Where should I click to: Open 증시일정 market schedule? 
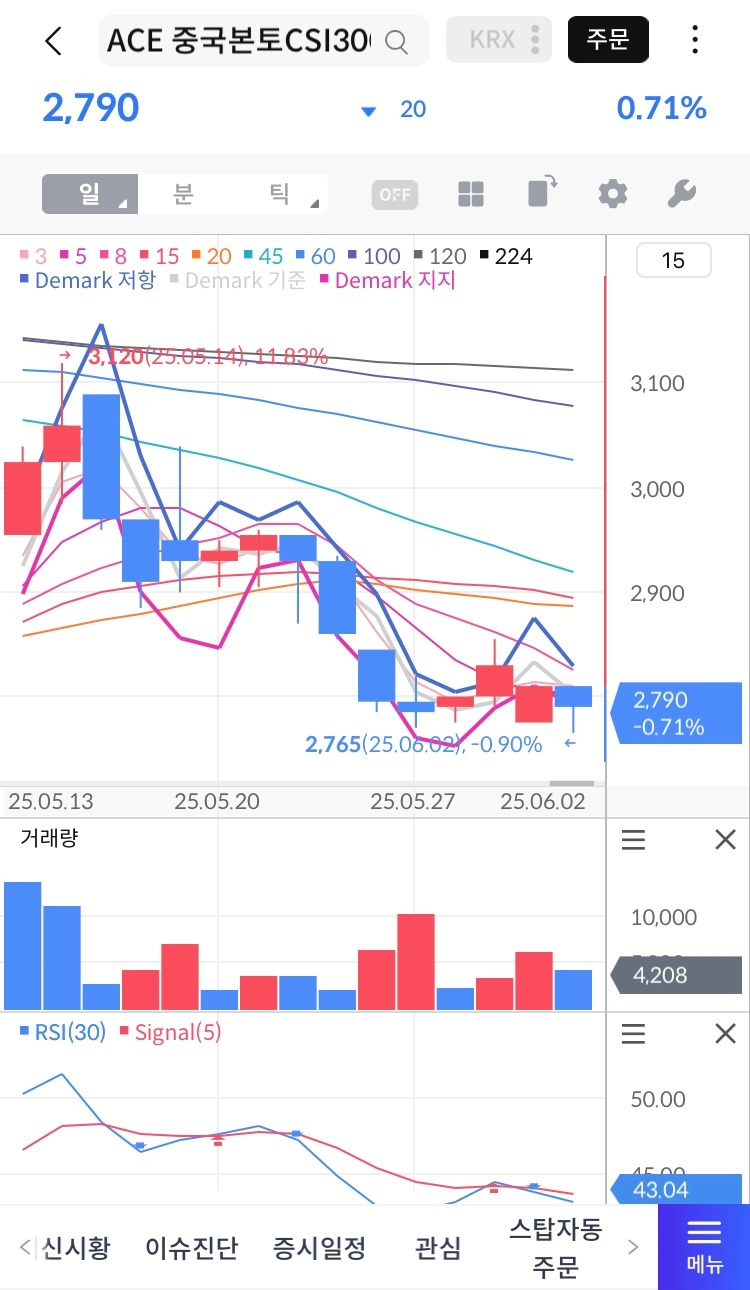[x=319, y=1248]
